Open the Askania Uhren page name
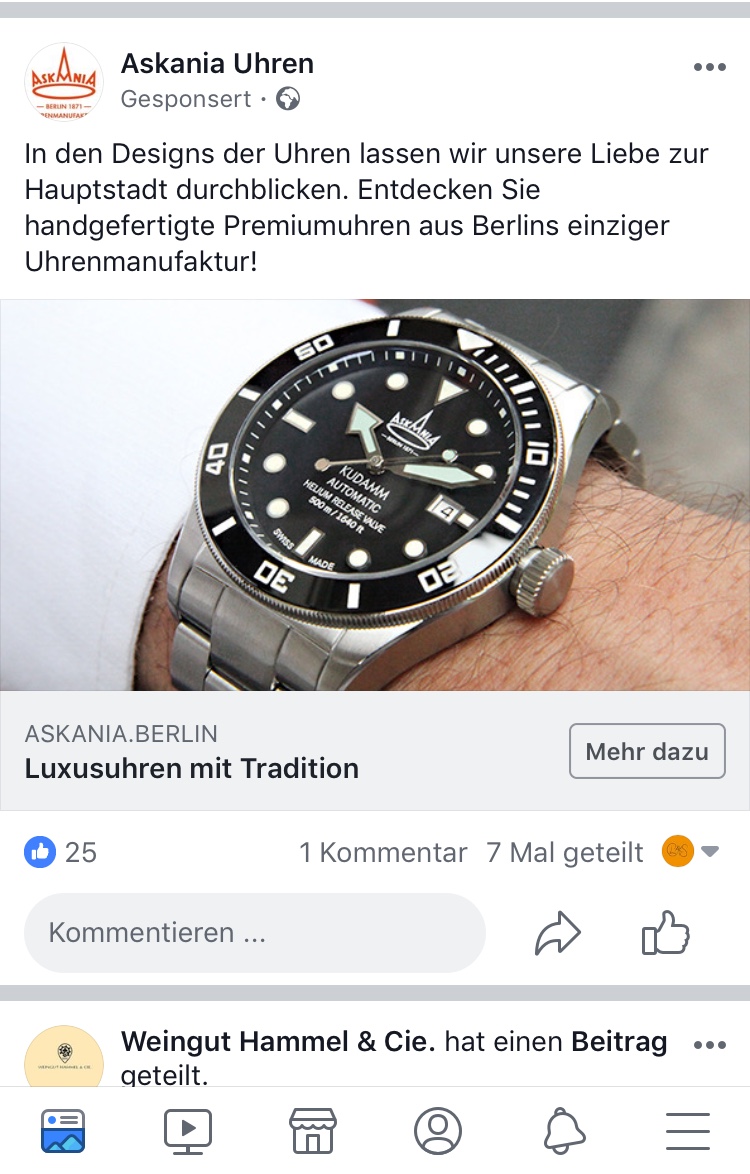The height and width of the screenshot is (1174, 750). (x=217, y=64)
